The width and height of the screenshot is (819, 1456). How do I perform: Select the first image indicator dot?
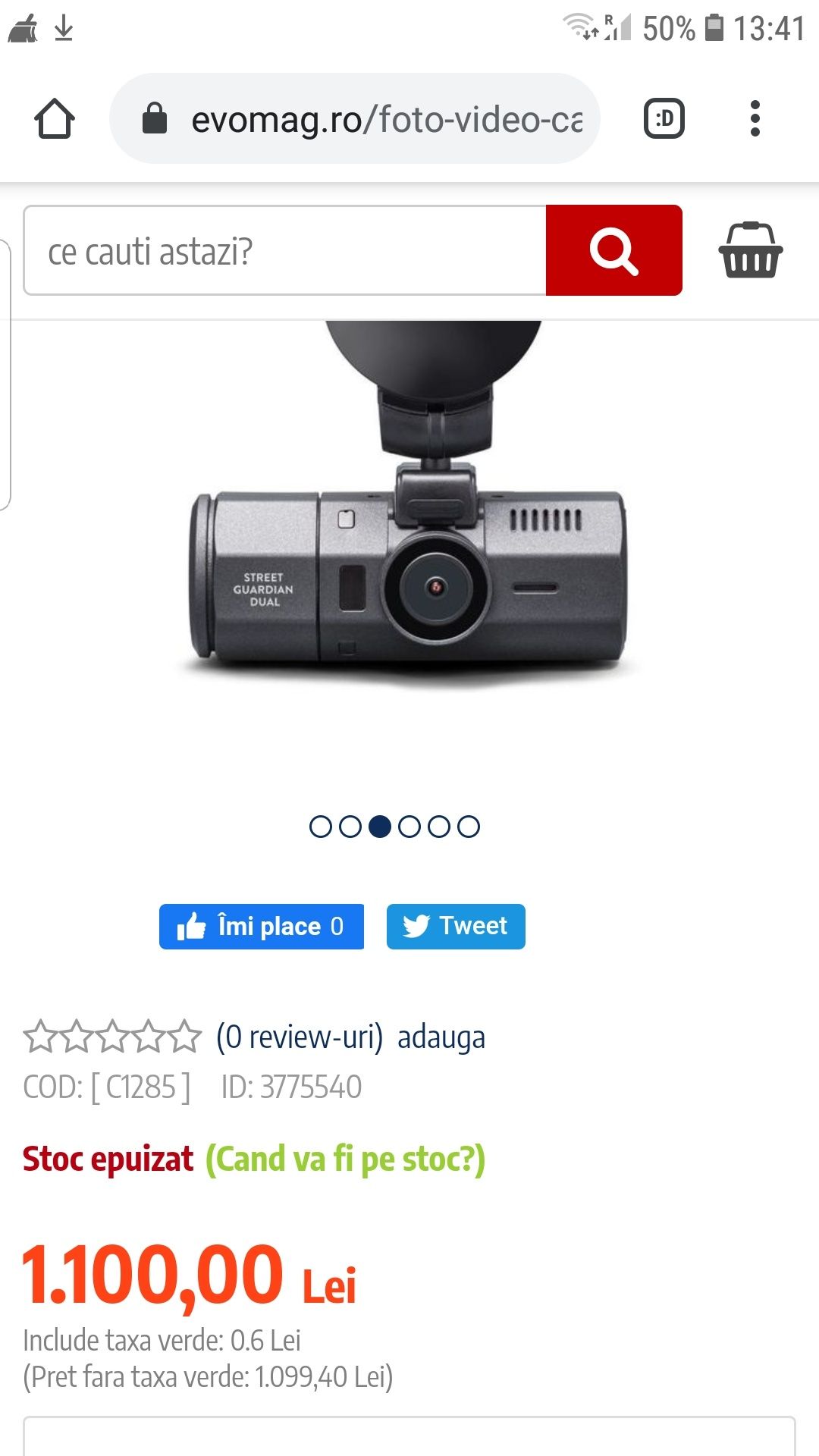tap(321, 827)
